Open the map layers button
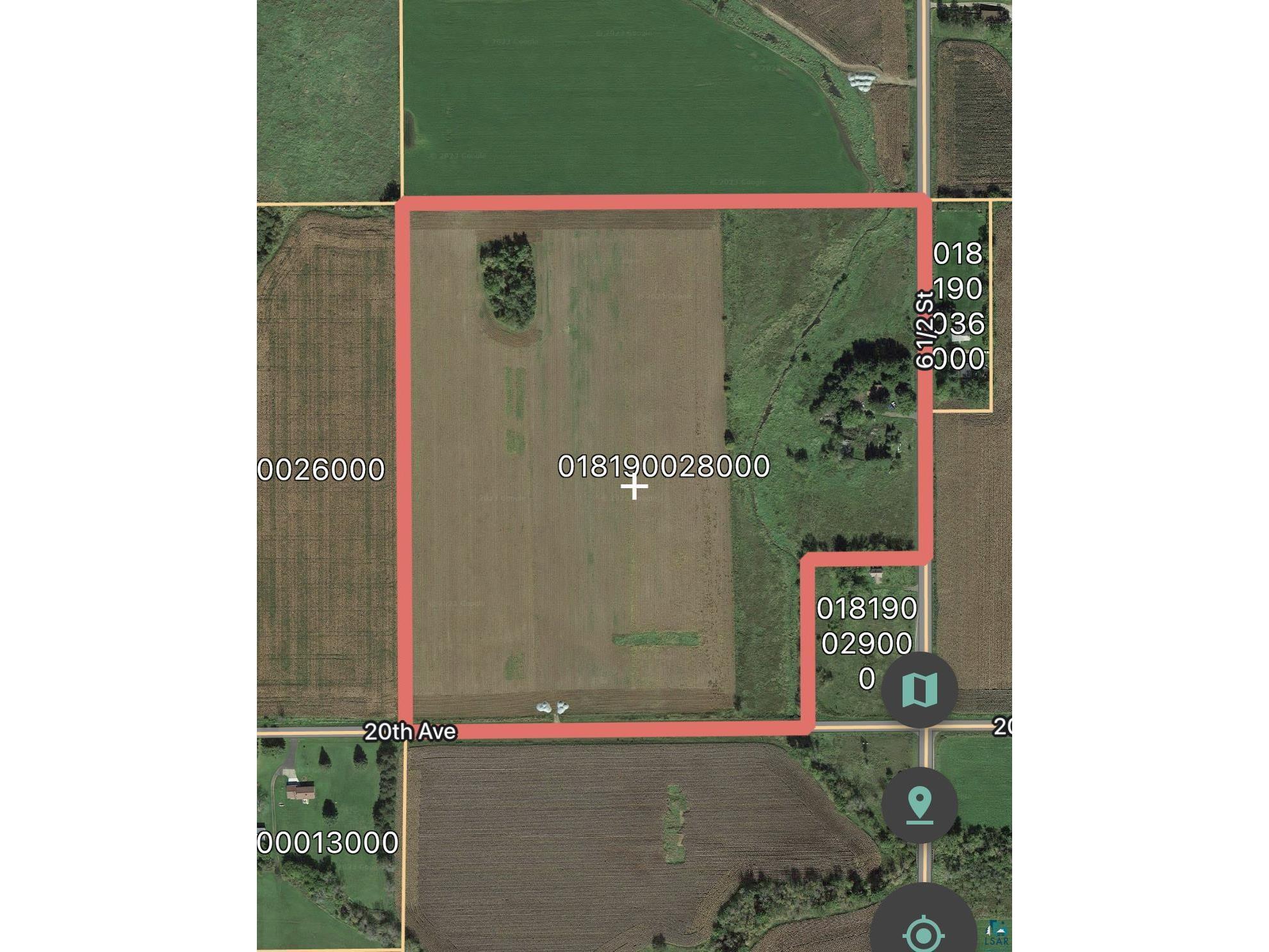Viewport: 1269px width, 952px height. click(x=919, y=690)
